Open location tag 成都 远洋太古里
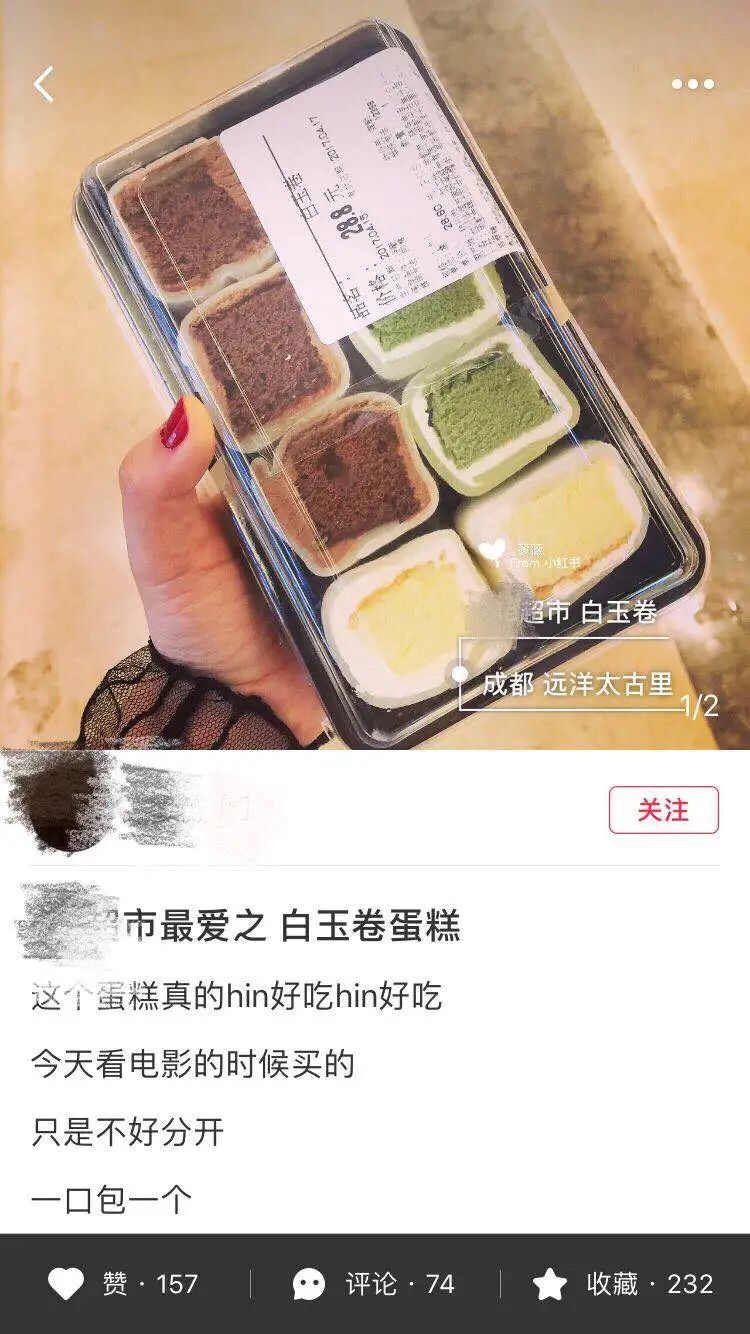The width and height of the screenshot is (750, 1334). [577, 685]
